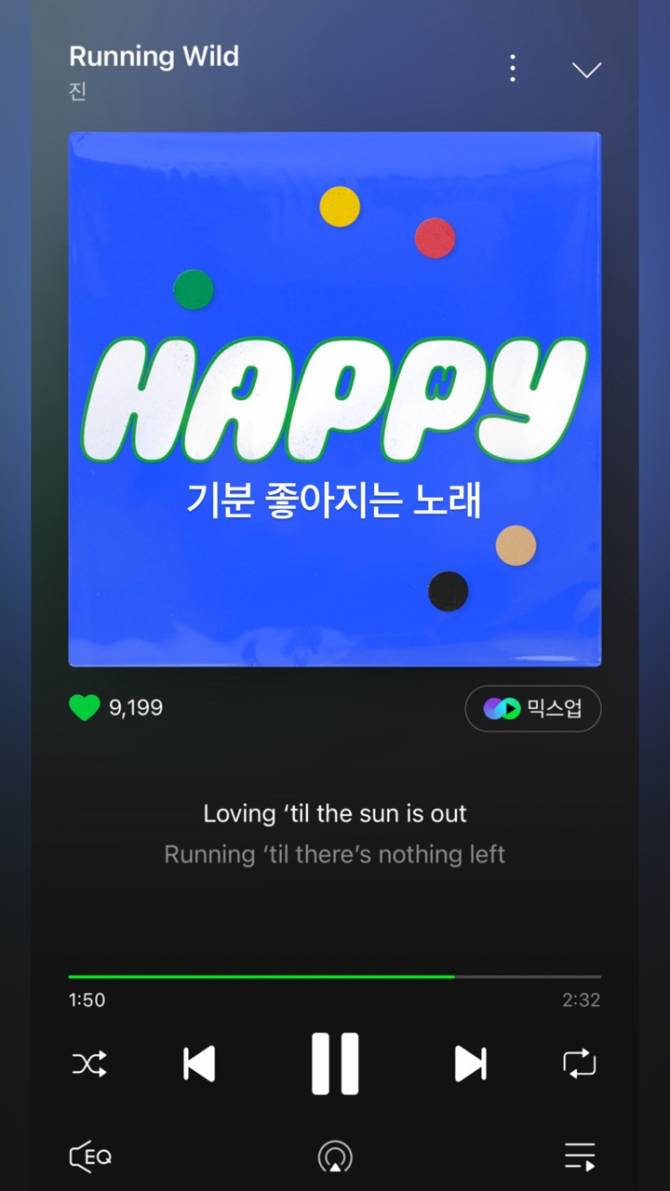
Task: Open the full lyrics view
Action: tap(334, 833)
